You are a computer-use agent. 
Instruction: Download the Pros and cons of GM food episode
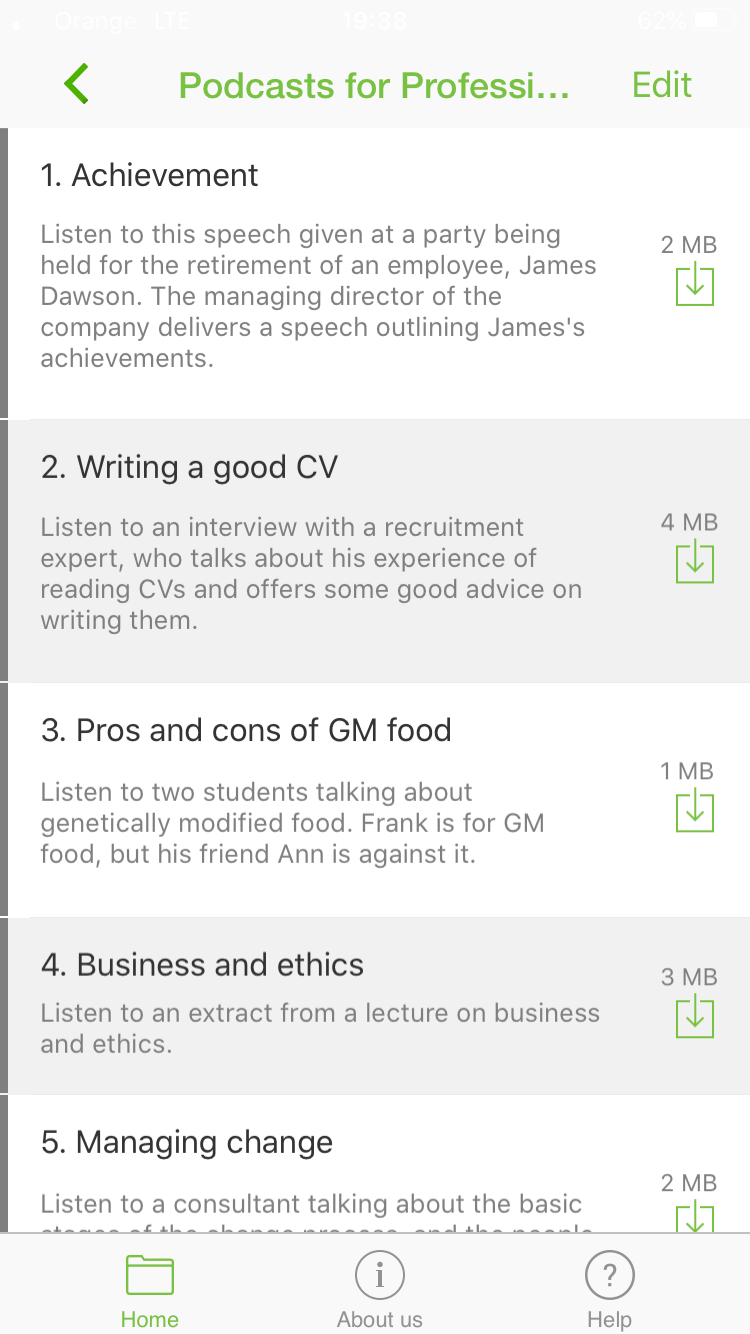[694, 810]
